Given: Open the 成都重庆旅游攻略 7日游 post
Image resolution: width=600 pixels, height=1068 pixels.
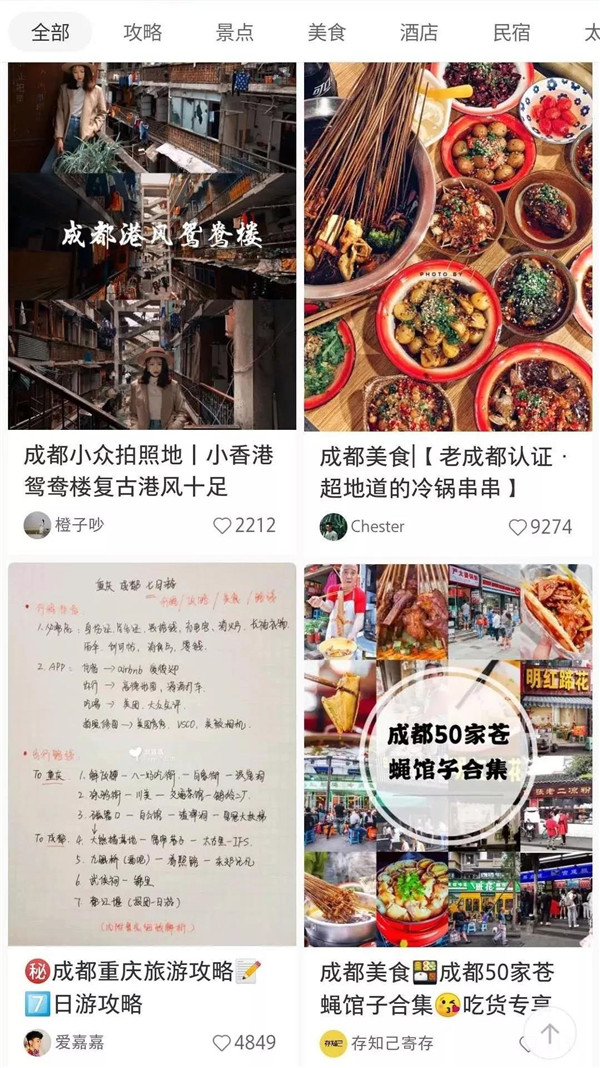Looking at the screenshot, I should point(152,755).
